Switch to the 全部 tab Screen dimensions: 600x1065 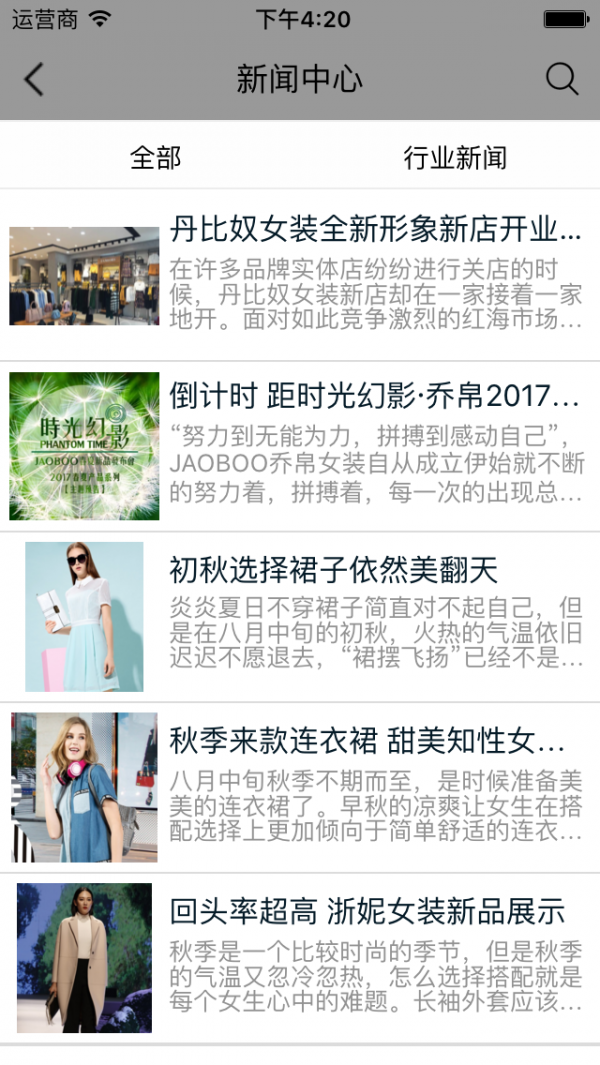pos(155,157)
